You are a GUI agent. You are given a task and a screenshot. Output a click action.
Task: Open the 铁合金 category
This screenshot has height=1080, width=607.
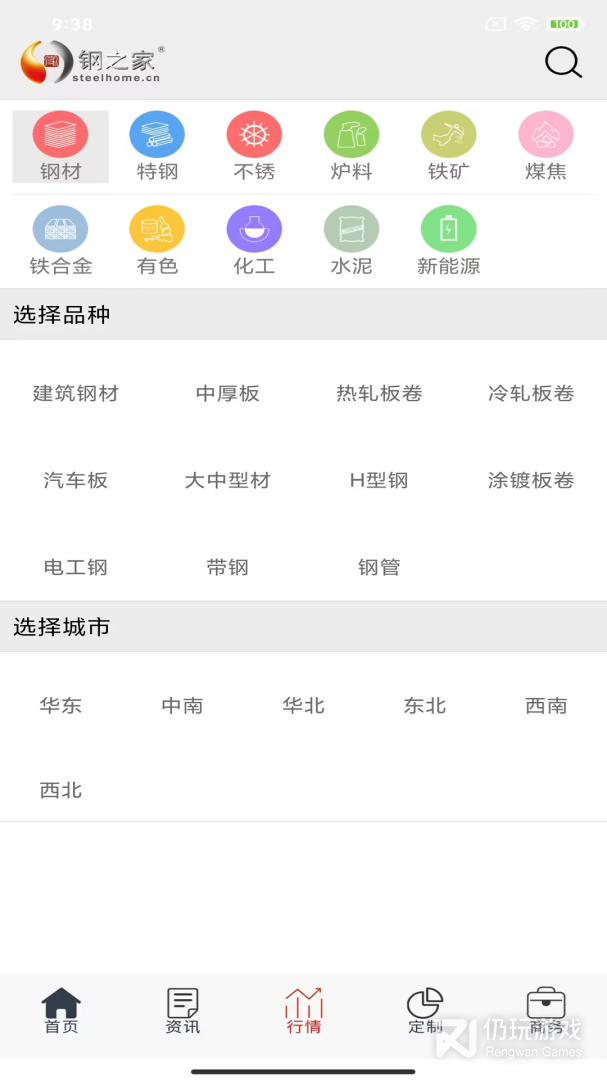point(60,241)
